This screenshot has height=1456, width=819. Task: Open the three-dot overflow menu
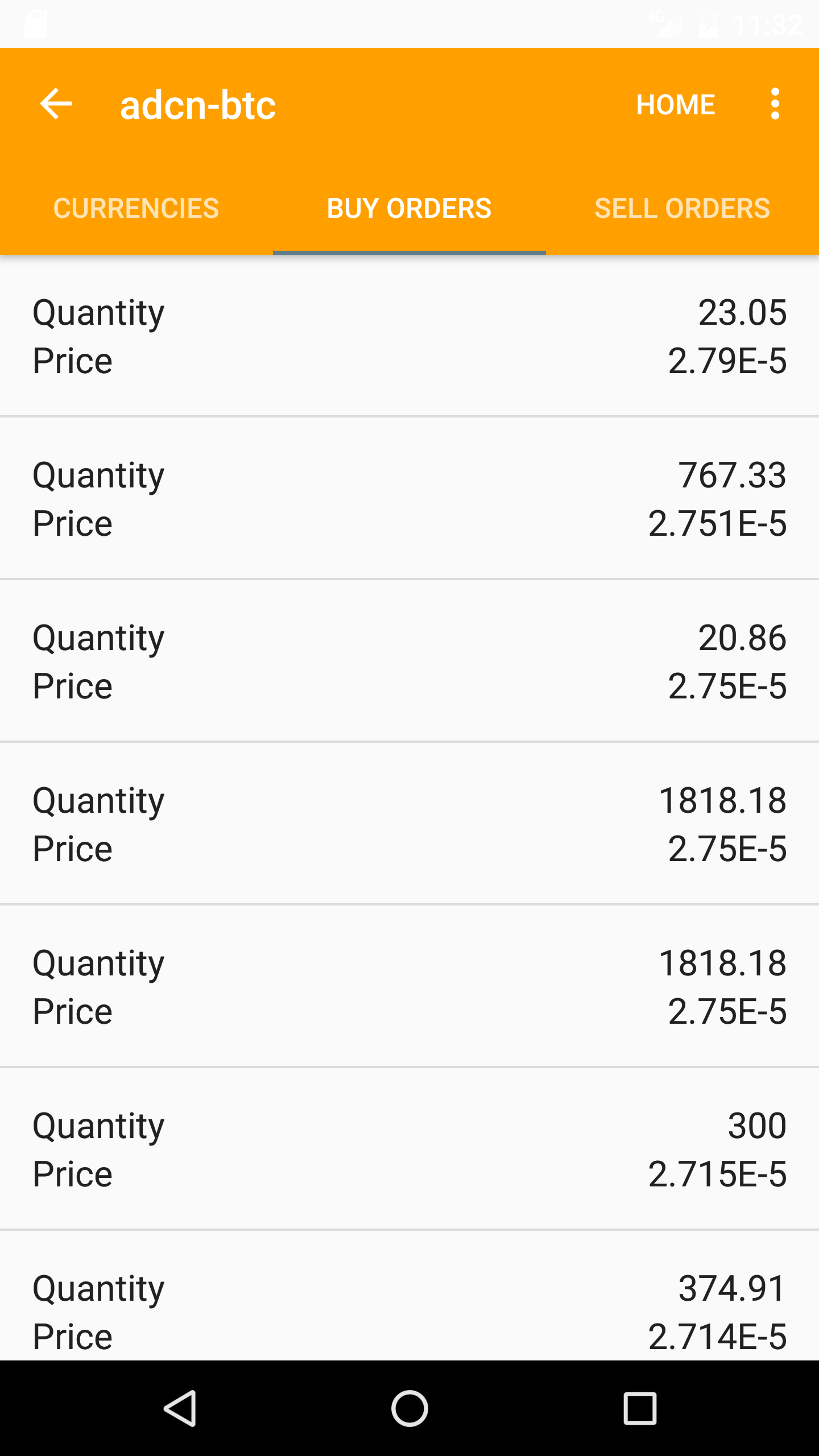click(x=775, y=104)
